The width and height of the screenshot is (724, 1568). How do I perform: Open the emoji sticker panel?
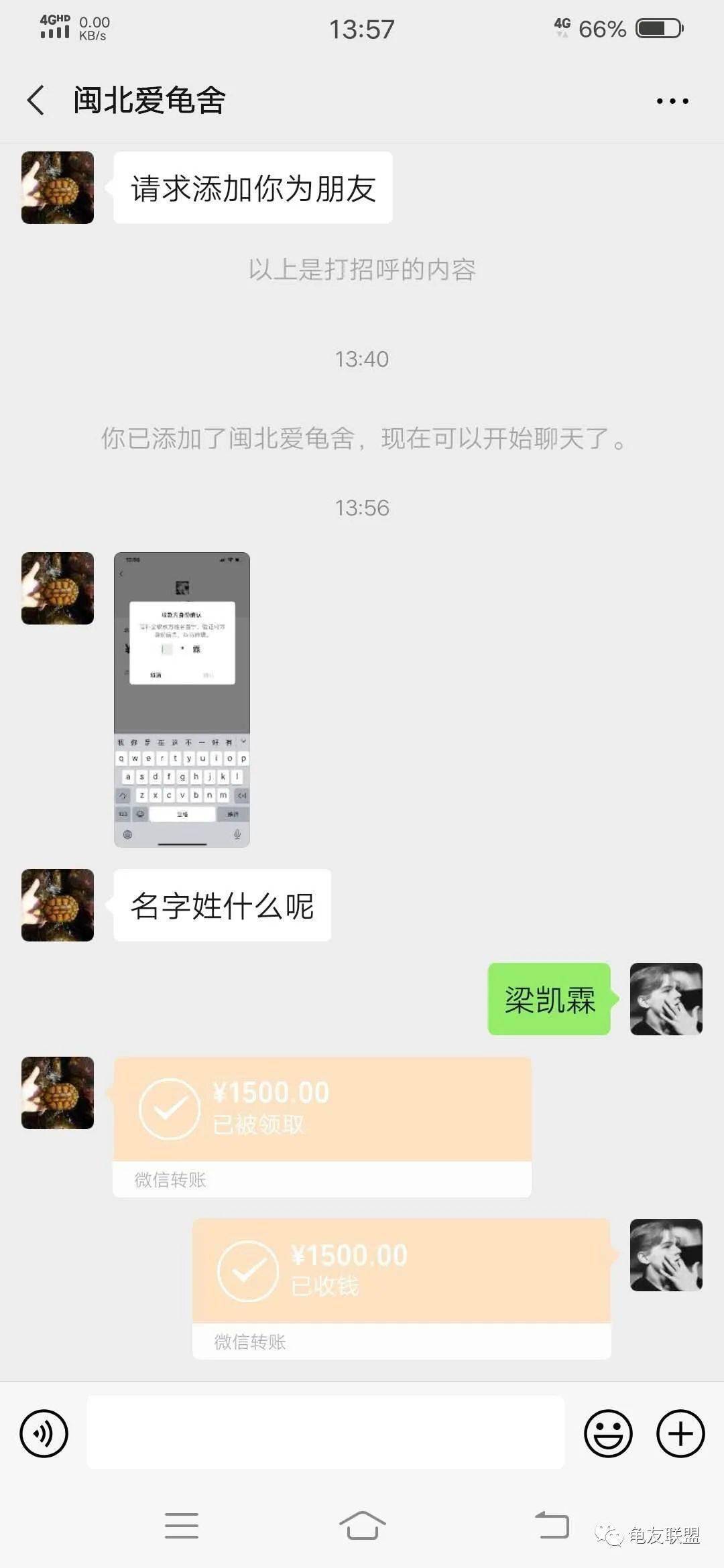tap(608, 1434)
